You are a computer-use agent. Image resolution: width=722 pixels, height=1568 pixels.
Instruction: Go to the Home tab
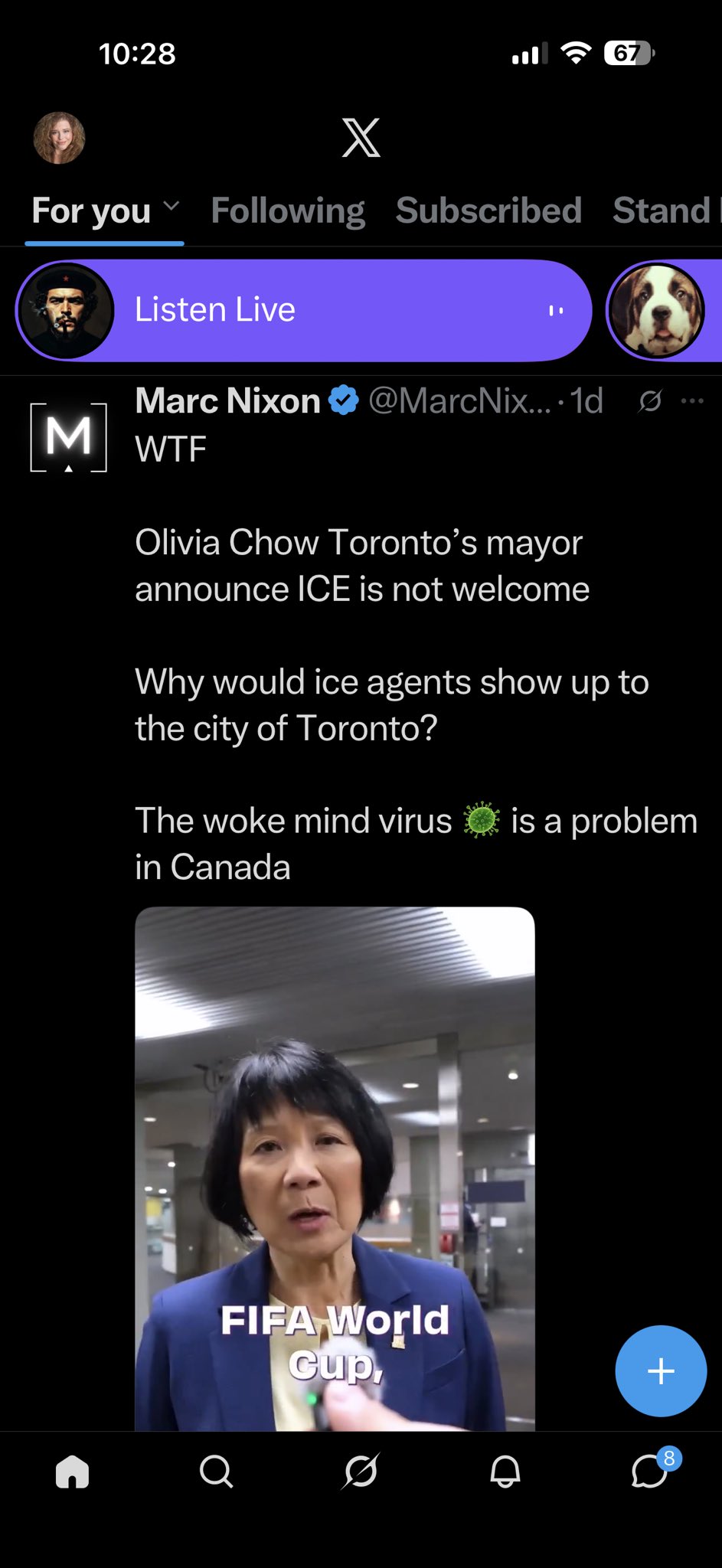pyautogui.click(x=73, y=1471)
